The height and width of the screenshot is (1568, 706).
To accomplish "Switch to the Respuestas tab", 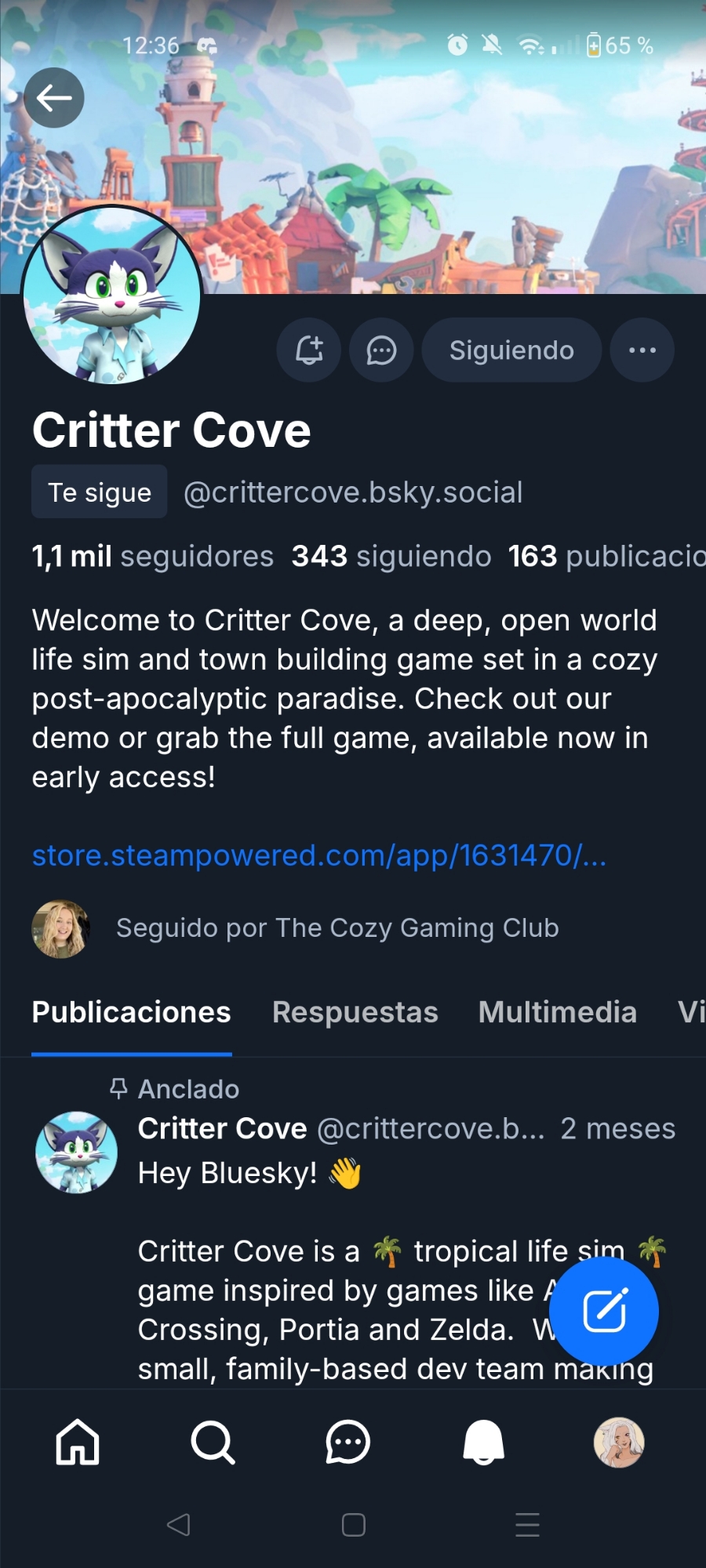I will tap(355, 1012).
